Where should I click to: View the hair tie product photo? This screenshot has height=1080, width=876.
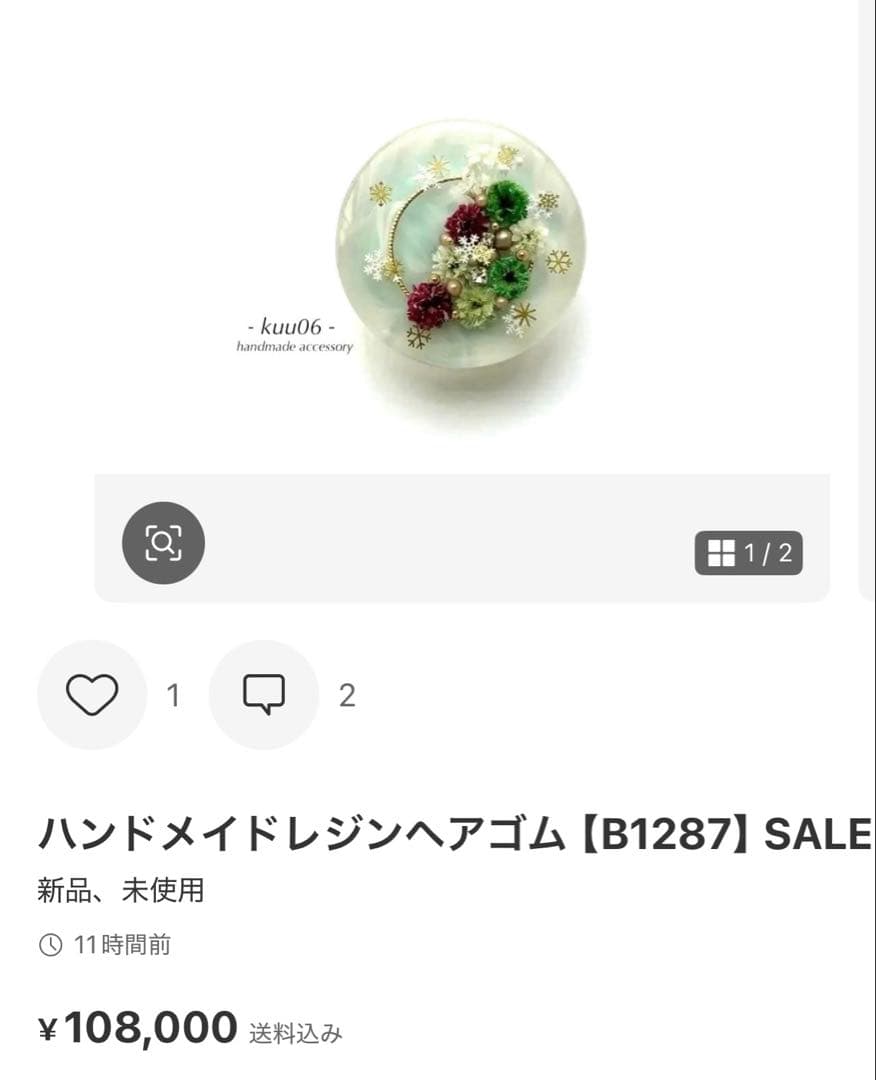click(x=461, y=244)
